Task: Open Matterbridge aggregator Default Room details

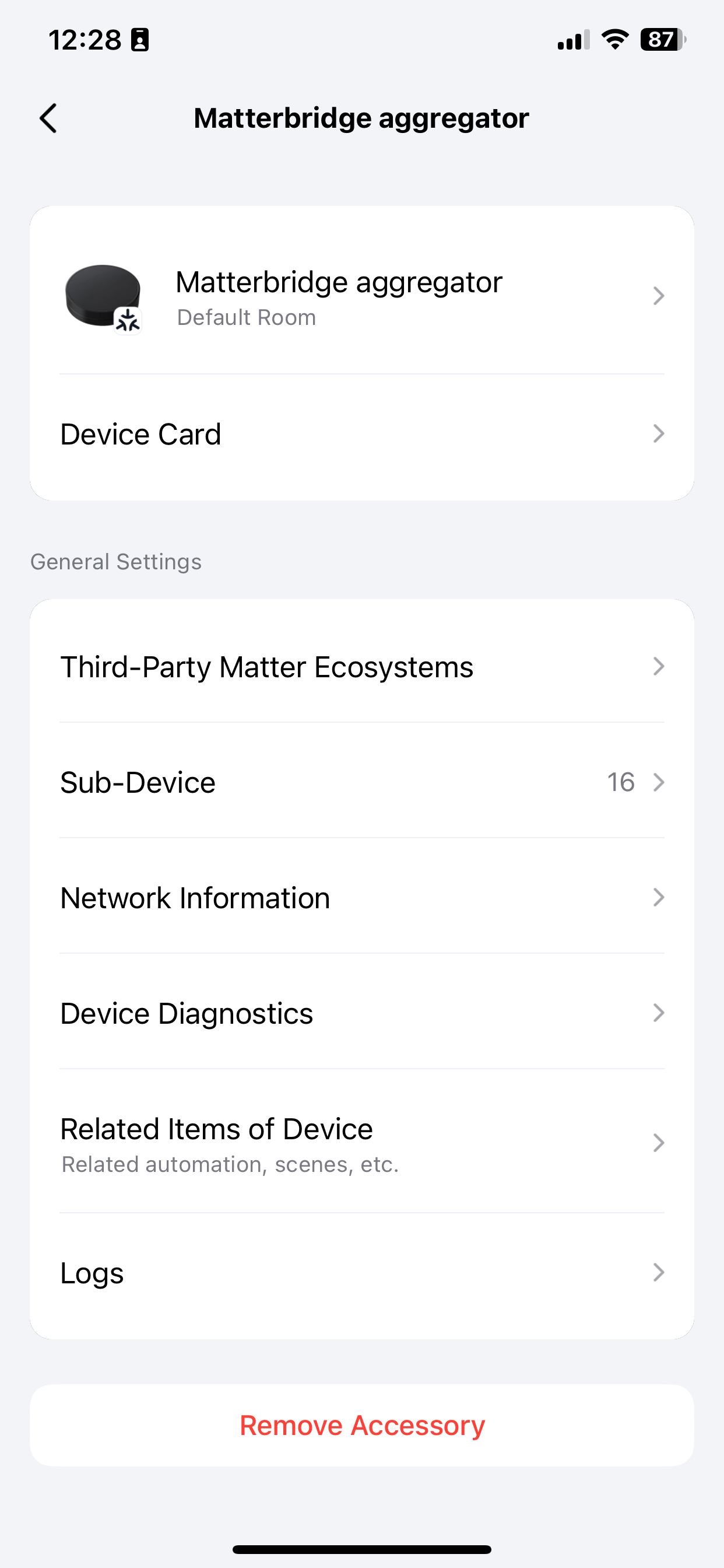Action: pos(361,296)
